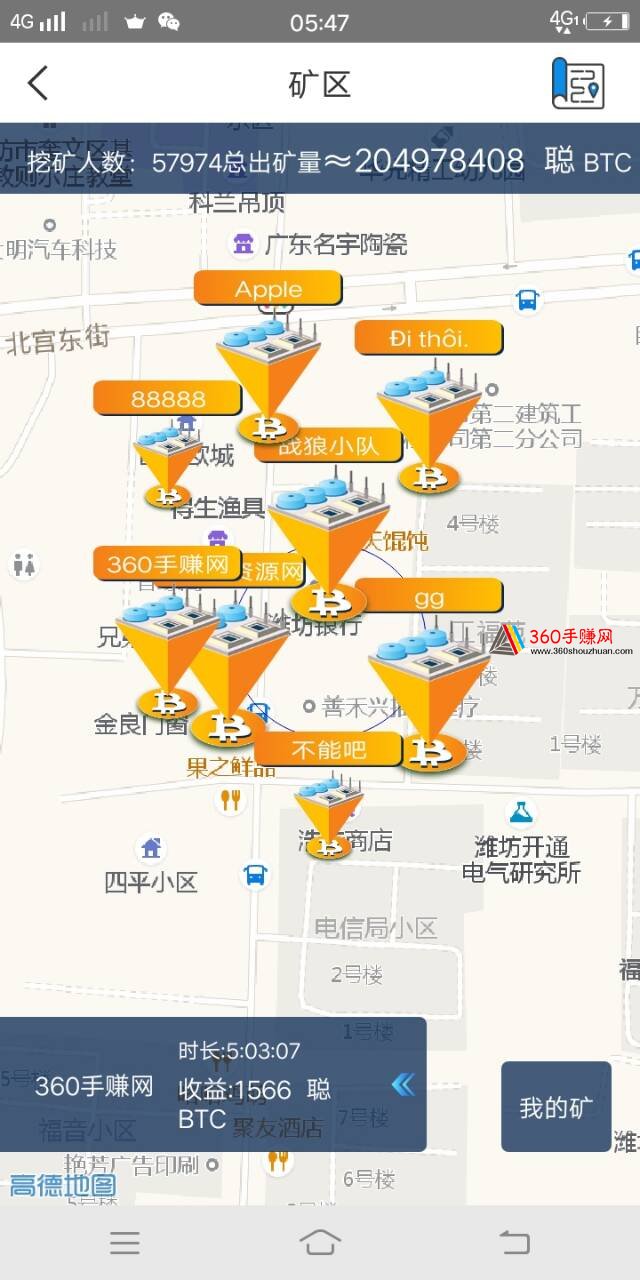Select the 战狼小队 mine marker

pos(328,446)
